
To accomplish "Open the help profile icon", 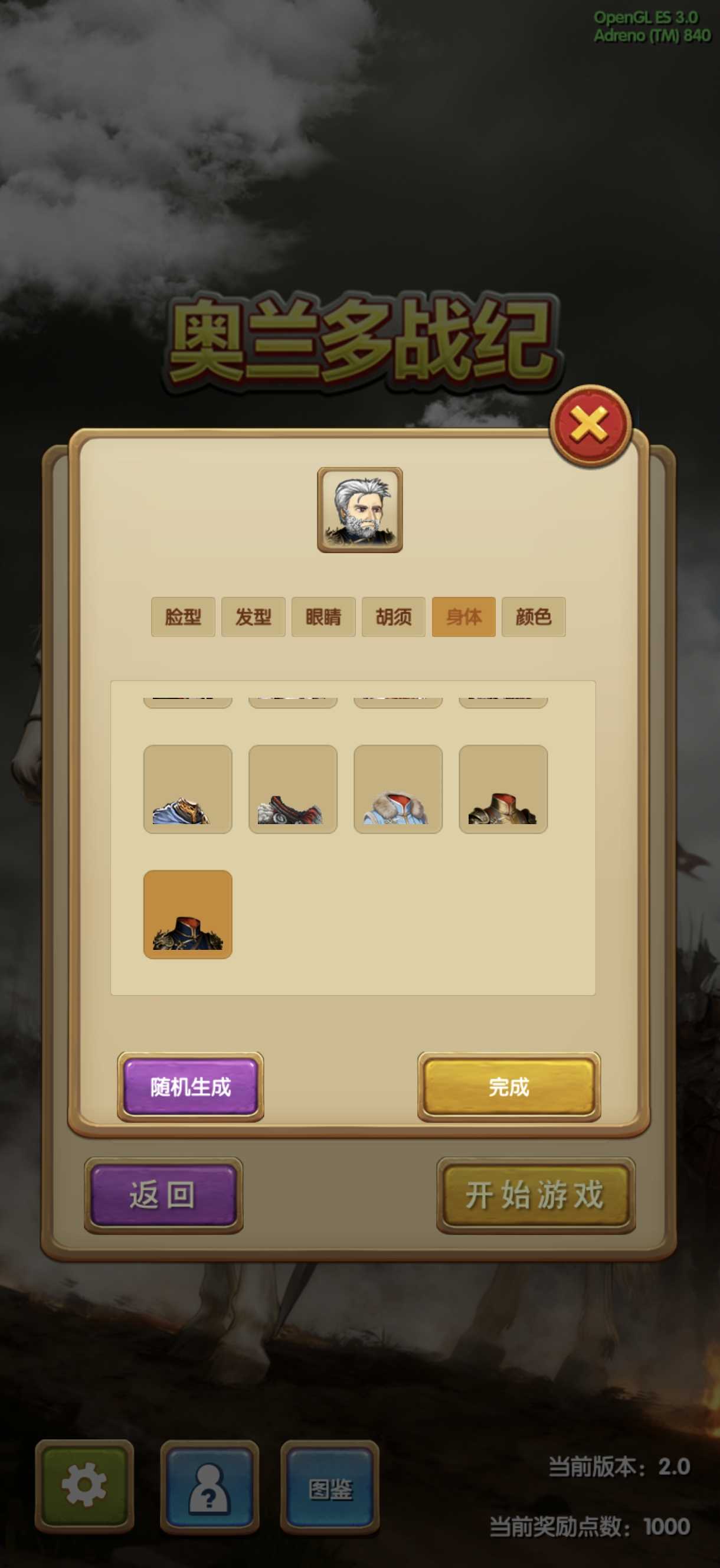I will [210, 1487].
